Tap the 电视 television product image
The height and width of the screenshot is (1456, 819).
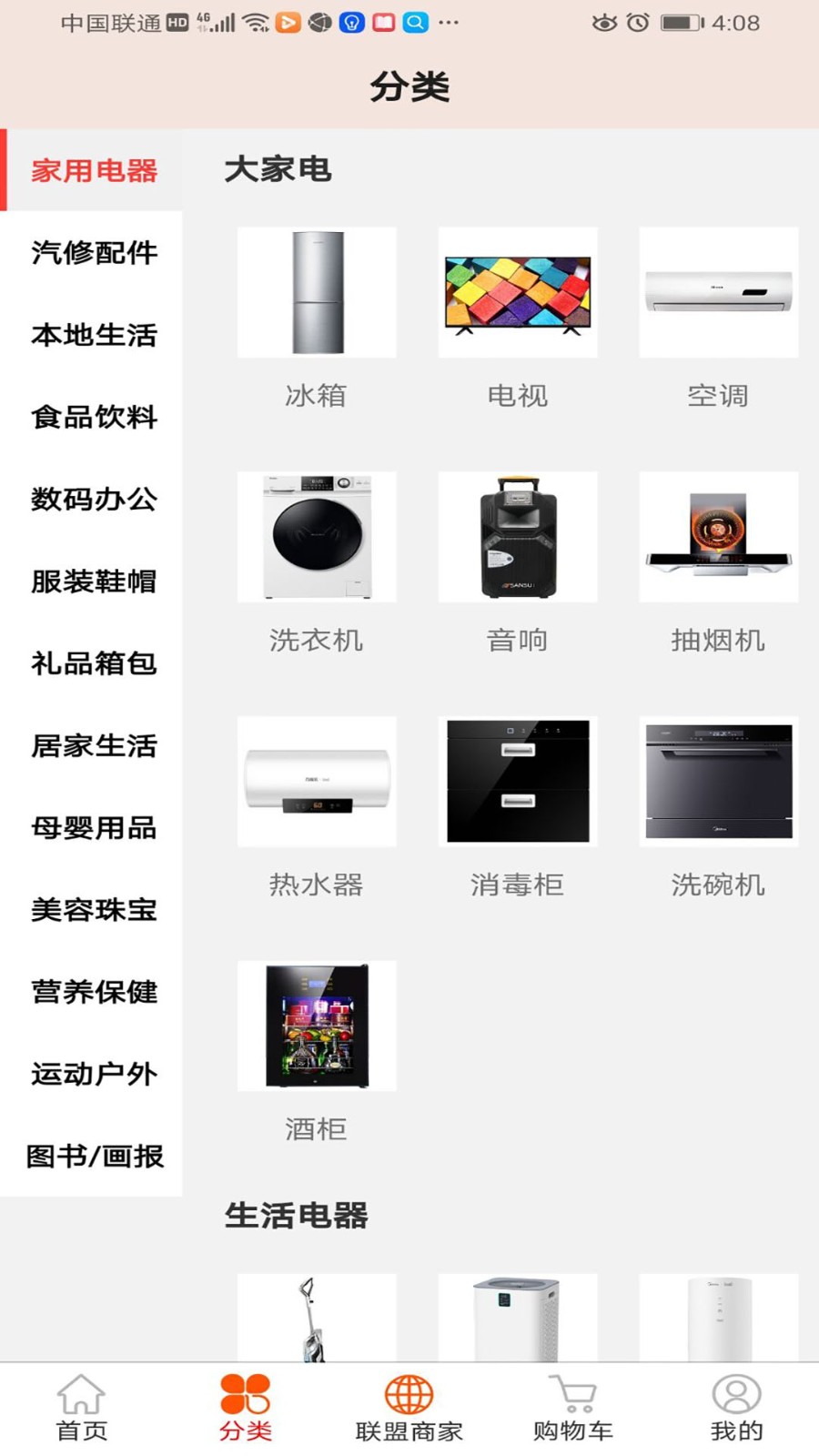point(517,293)
